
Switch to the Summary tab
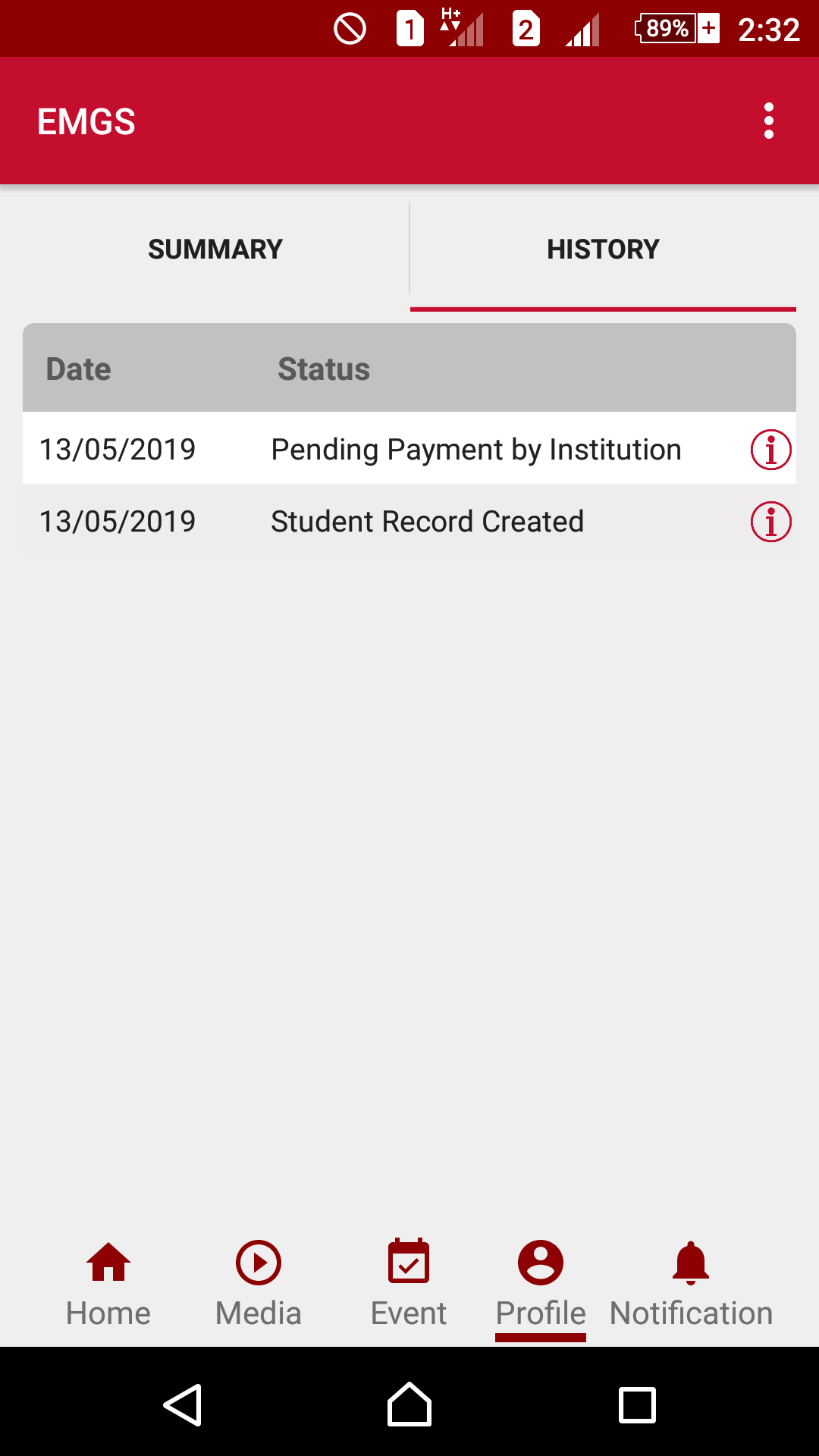click(215, 249)
